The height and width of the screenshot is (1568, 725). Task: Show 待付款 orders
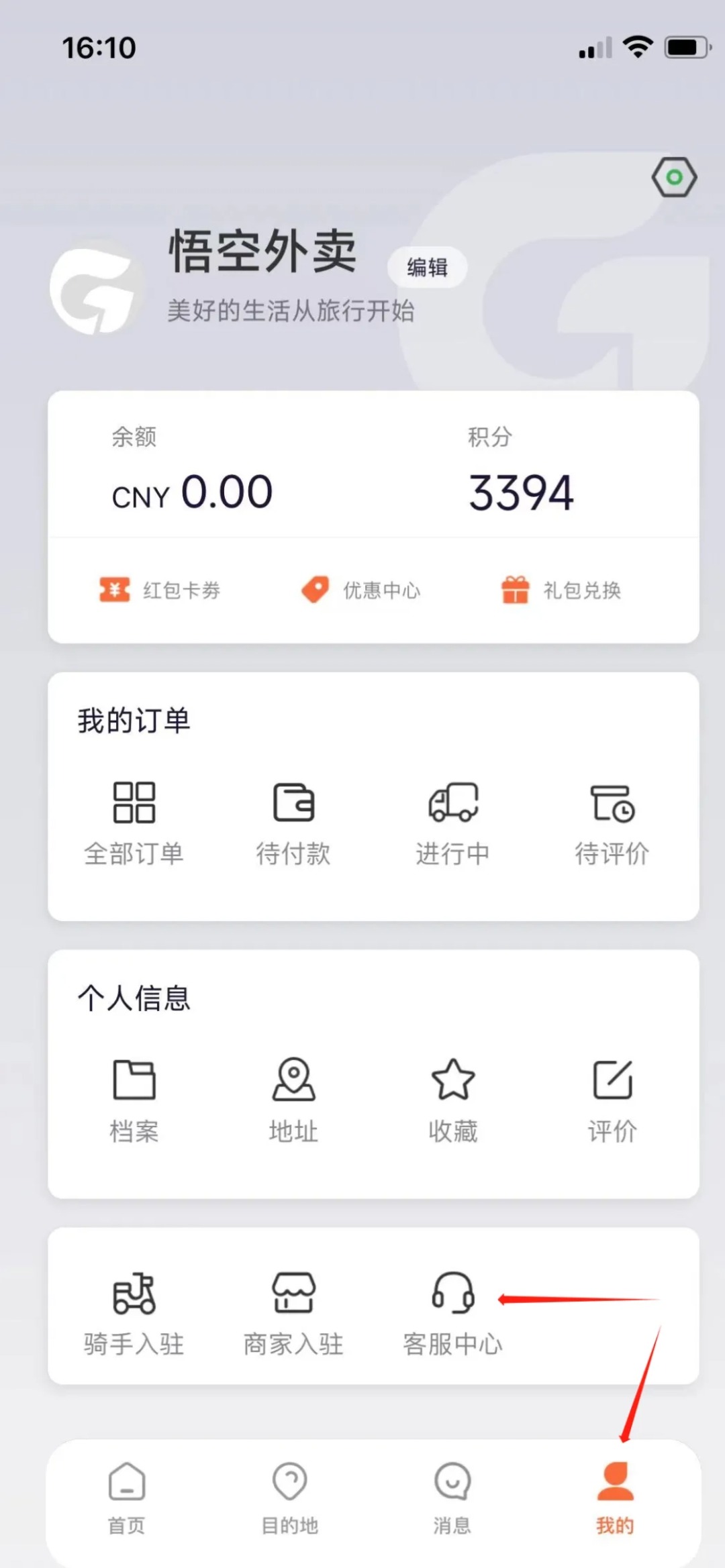293,824
